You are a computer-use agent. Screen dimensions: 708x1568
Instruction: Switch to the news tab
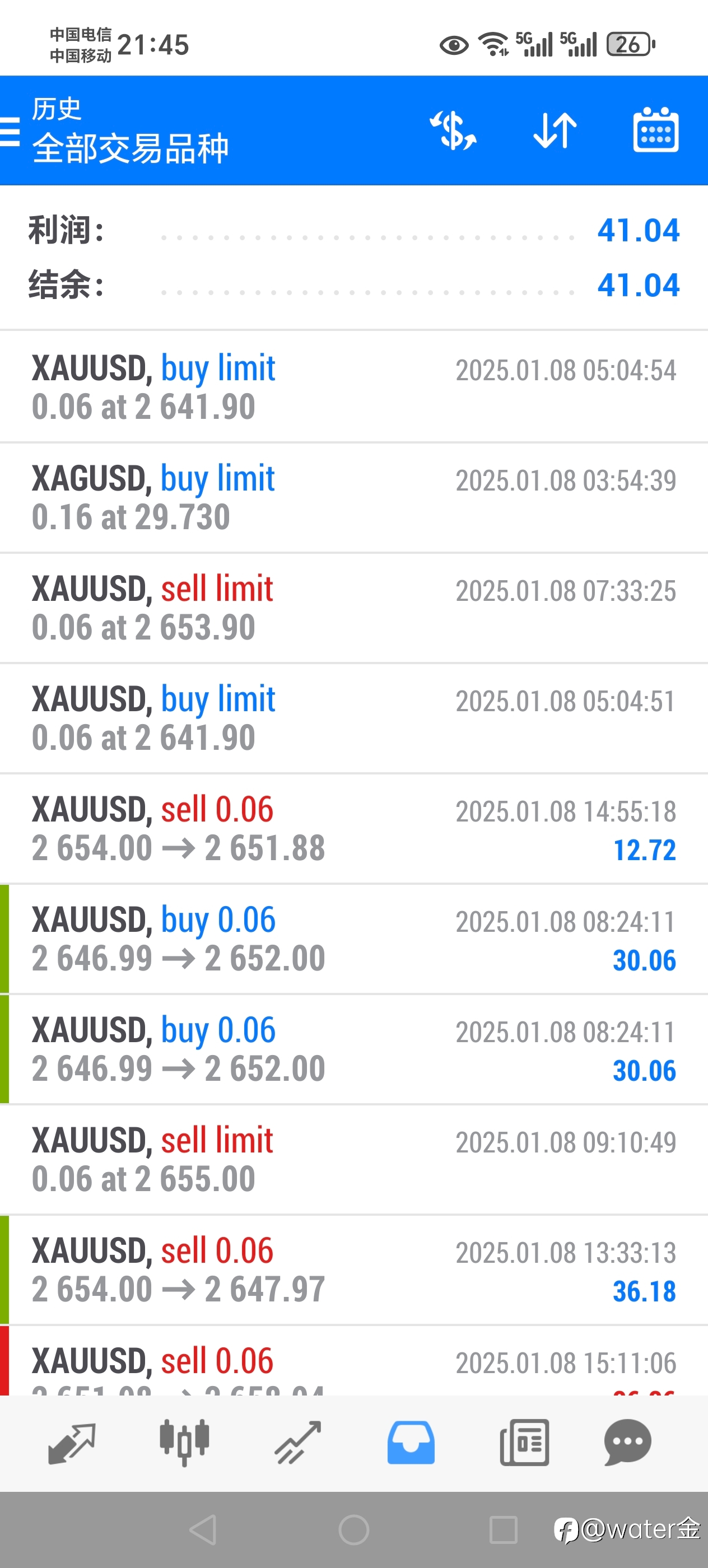[x=524, y=1443]
